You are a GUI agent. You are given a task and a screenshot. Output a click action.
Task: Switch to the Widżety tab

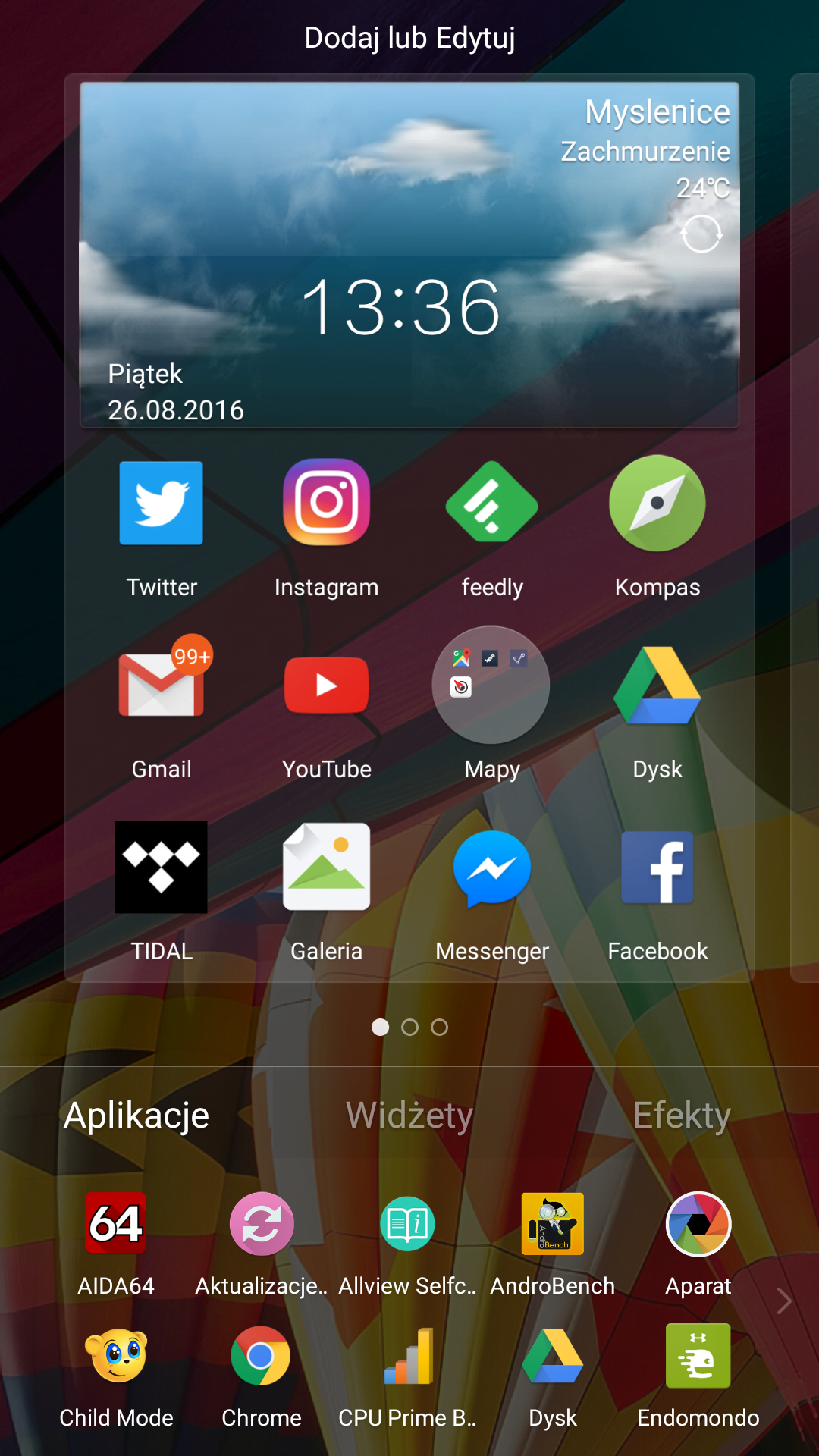click(x=409, y=1116)
